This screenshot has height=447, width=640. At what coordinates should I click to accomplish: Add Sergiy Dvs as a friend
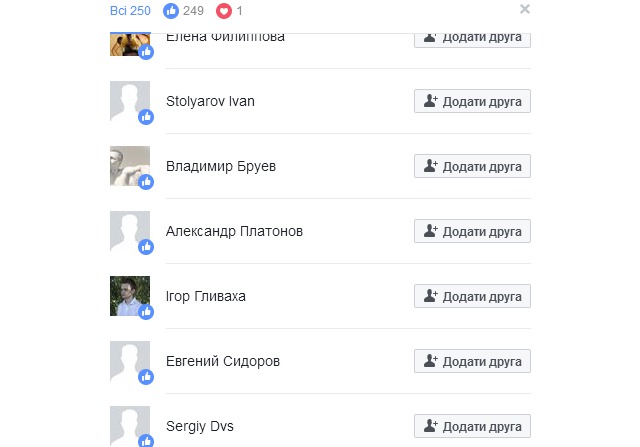coord(472,426)
